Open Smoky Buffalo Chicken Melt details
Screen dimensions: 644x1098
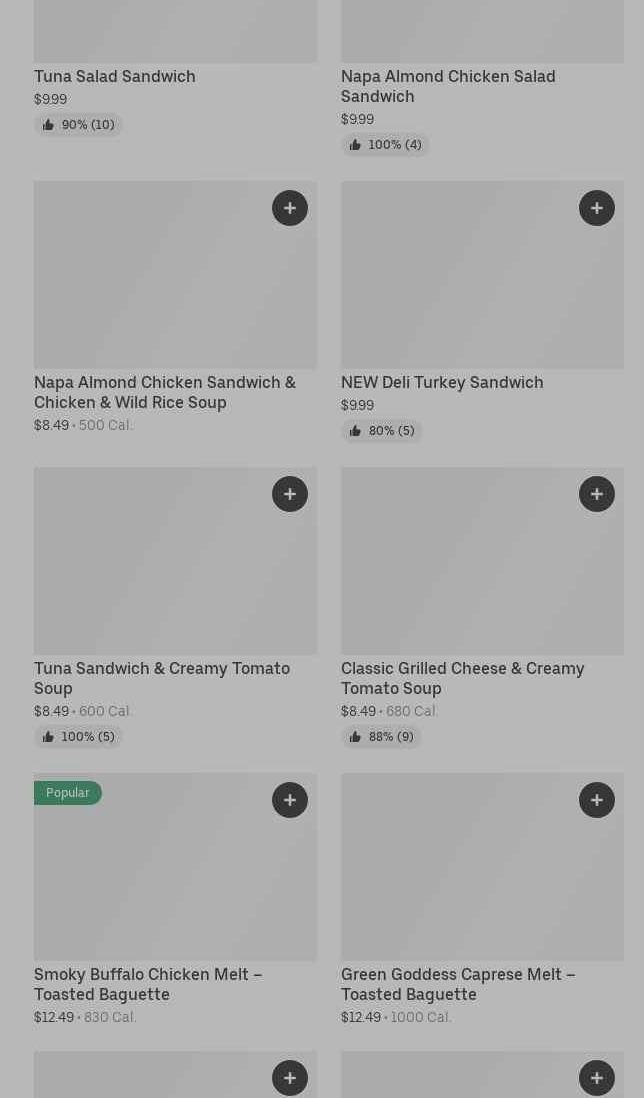point(148,984)
